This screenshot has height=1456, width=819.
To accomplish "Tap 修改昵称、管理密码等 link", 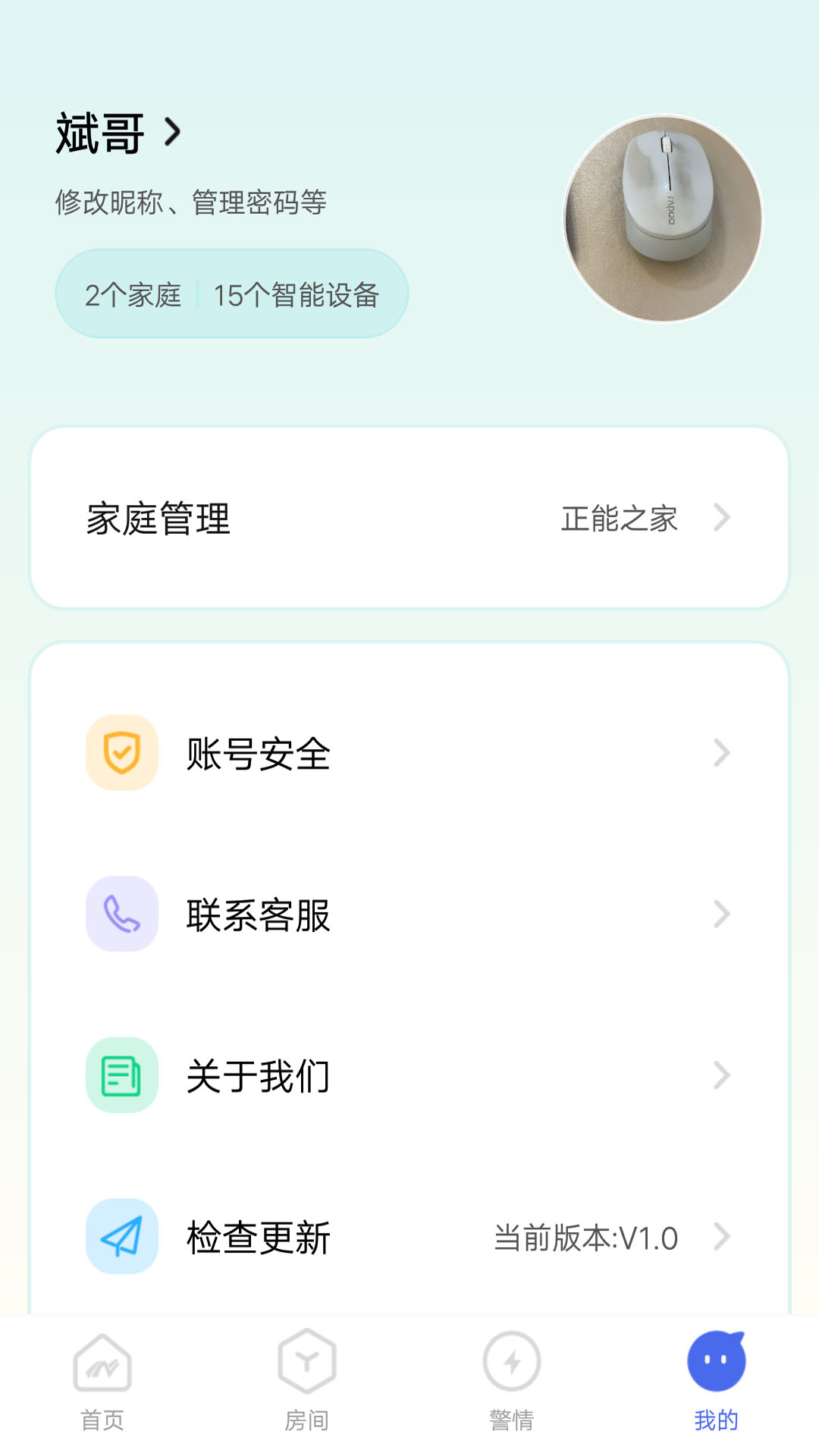I will (x=191, y=202).
